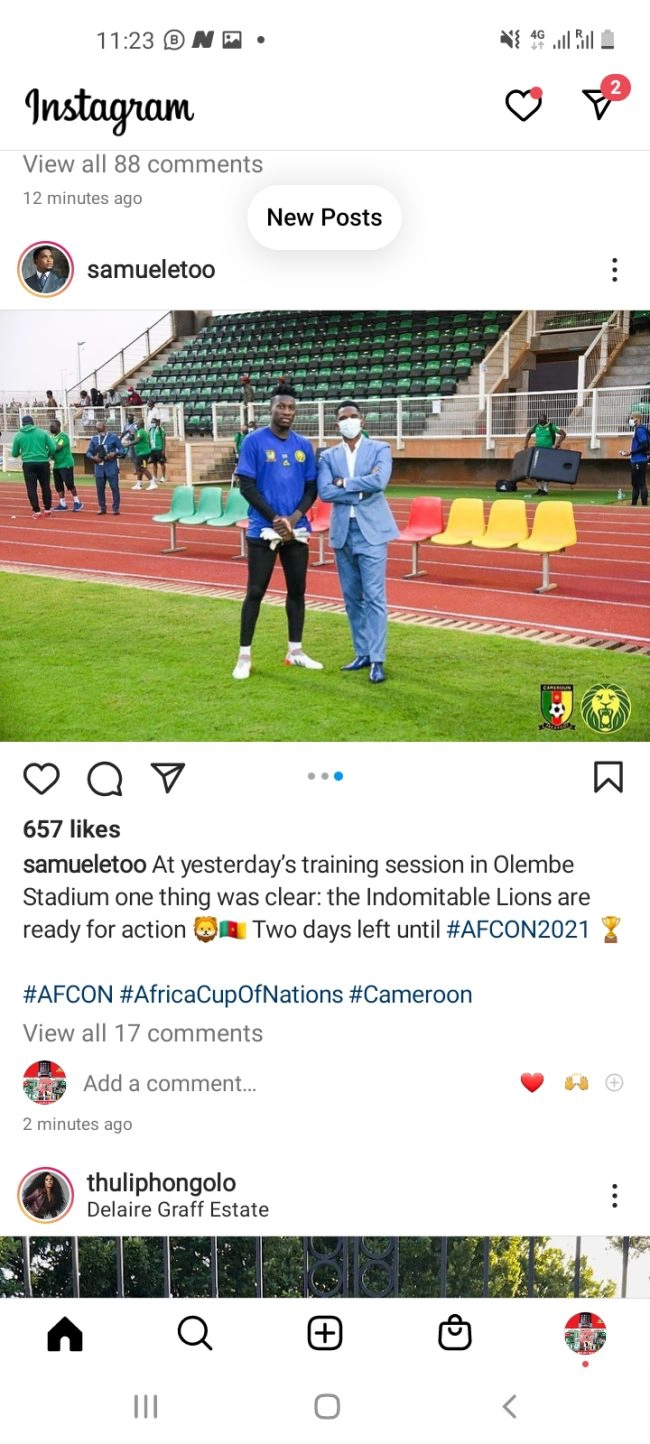React with the red heart emoji

click(x=532, y=1082)
